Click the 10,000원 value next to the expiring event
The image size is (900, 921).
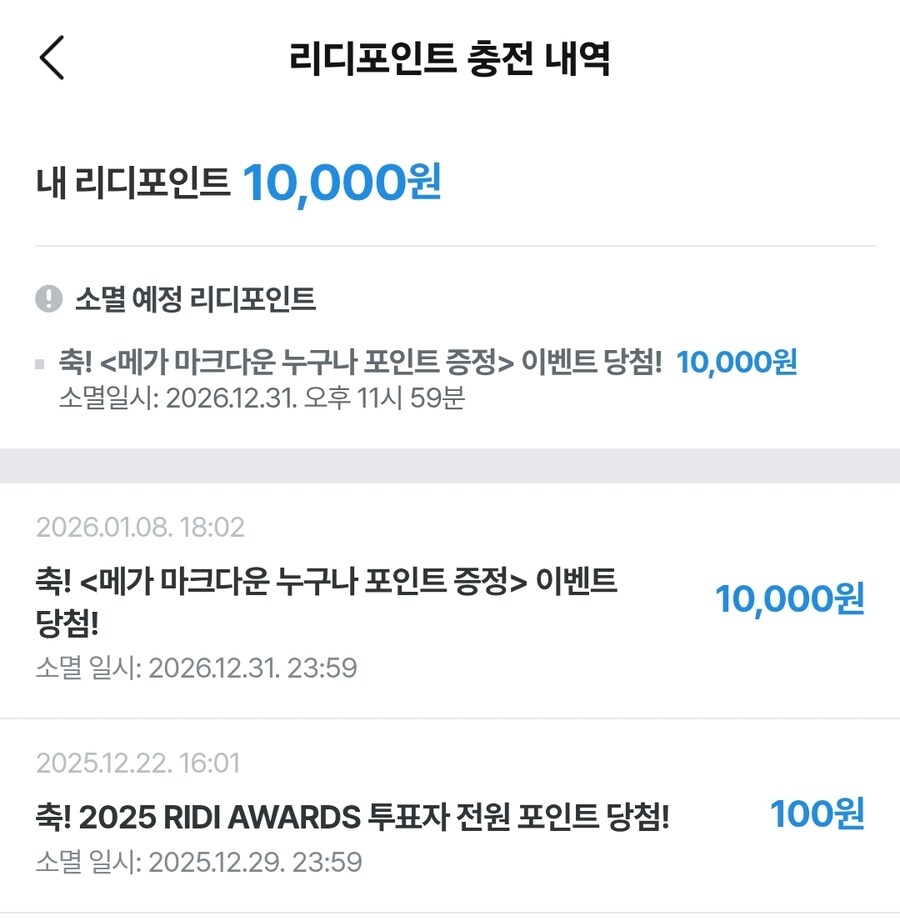(739, 364)
